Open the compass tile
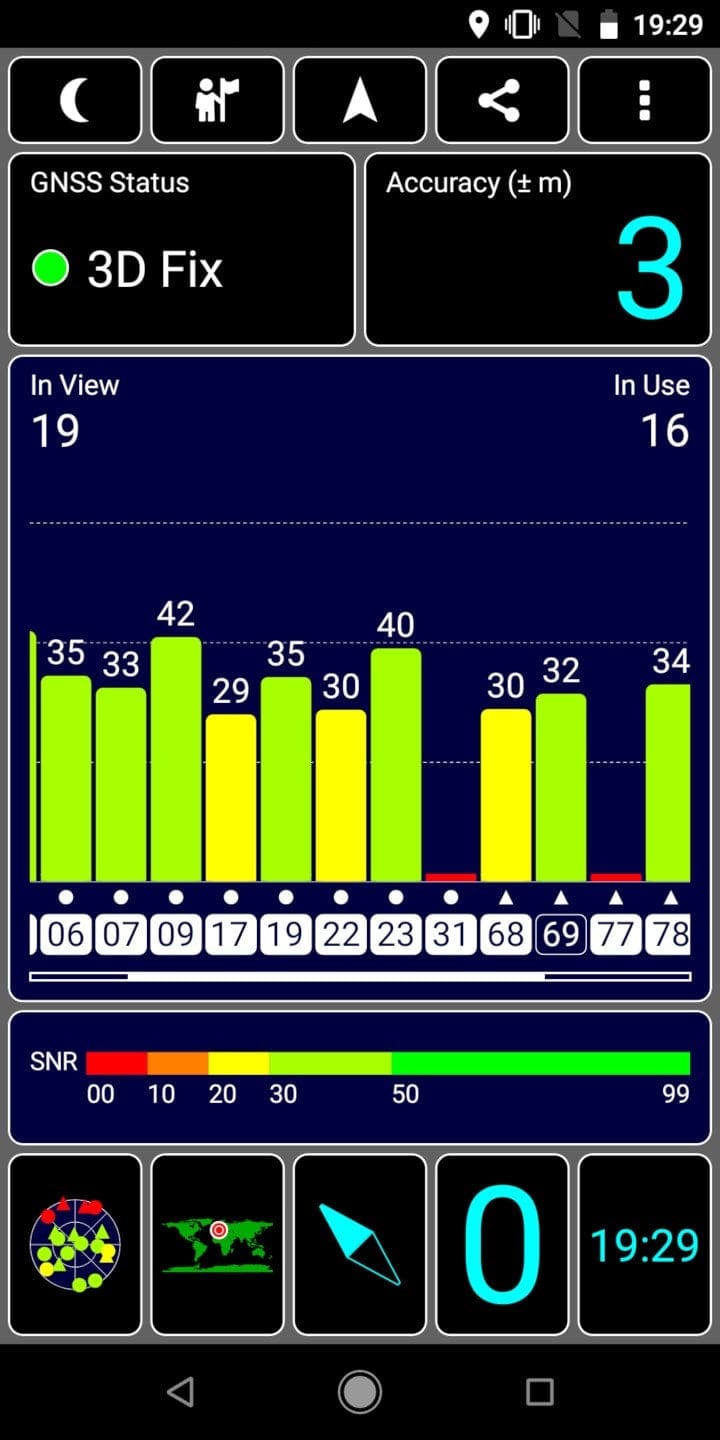Screen dimensions: 720x1440 tap(360, 1245)
